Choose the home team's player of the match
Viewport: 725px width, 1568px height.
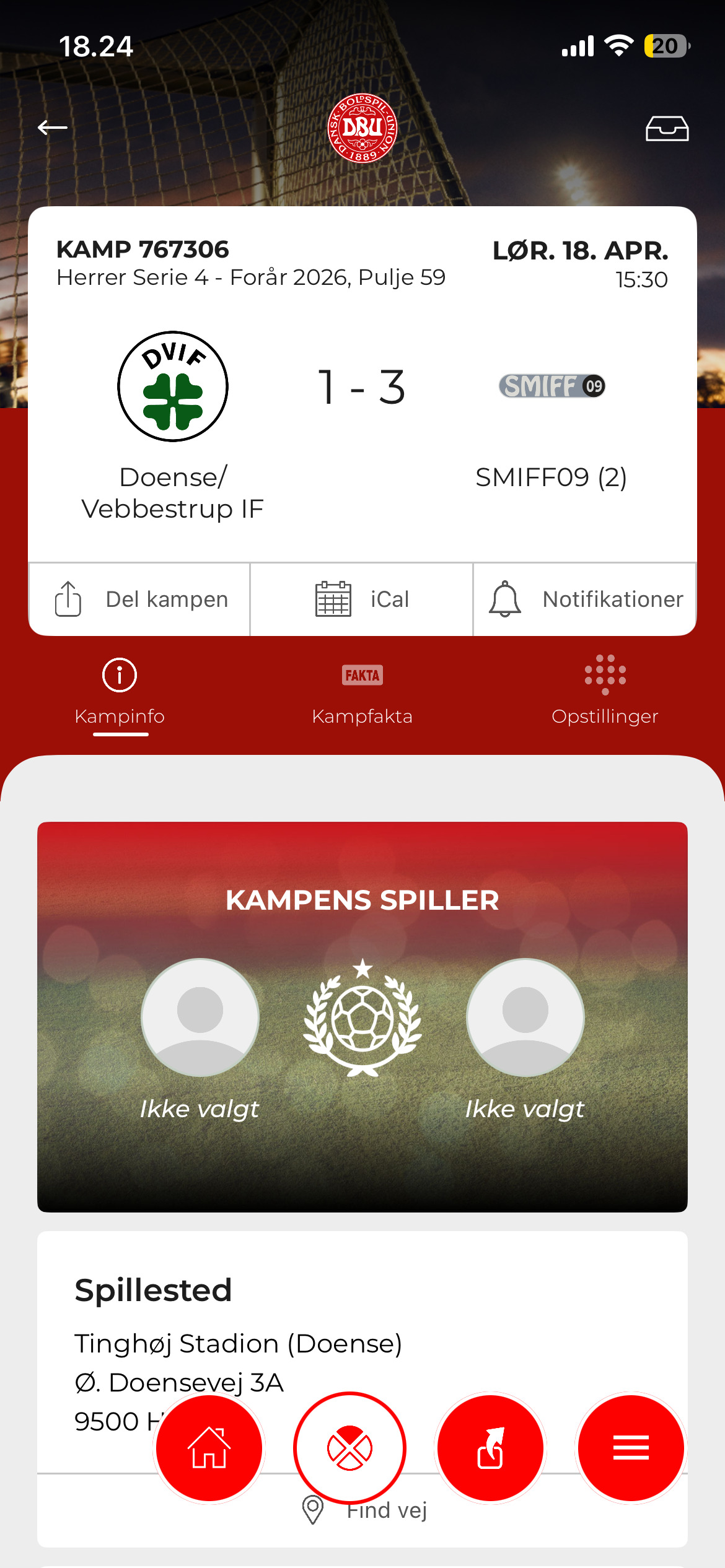(200, 1017)
